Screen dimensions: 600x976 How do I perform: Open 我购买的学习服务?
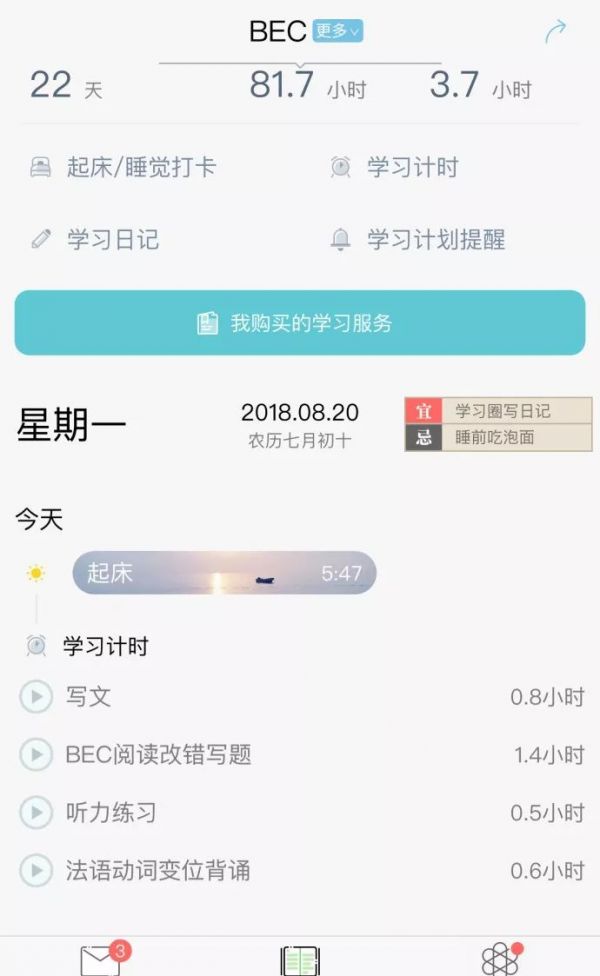pos(299,323)
